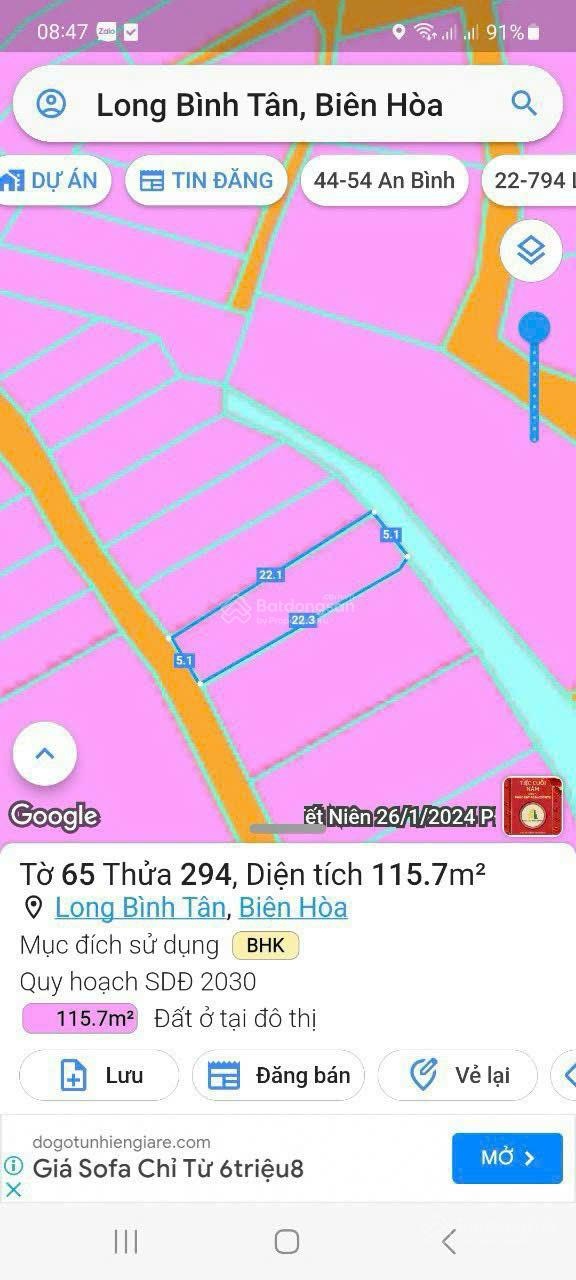Open the Long Bình Tân link
This screenshot has height=1280, width=576.
click(140, 908)
